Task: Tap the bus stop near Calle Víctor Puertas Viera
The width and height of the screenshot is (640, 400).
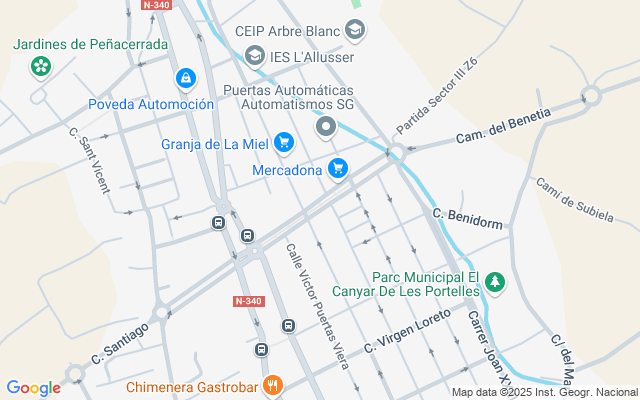Action: [x=288, y=325]
